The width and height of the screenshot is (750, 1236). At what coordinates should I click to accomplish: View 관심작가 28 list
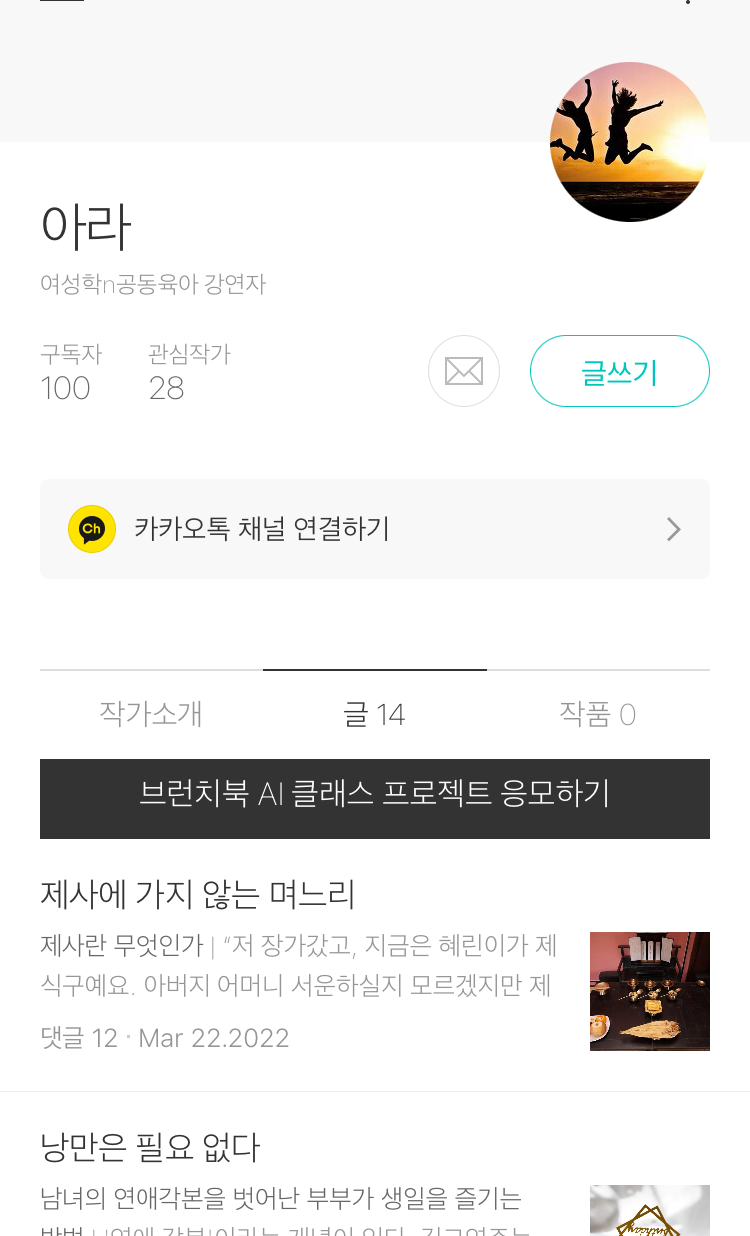coord(190,371)
